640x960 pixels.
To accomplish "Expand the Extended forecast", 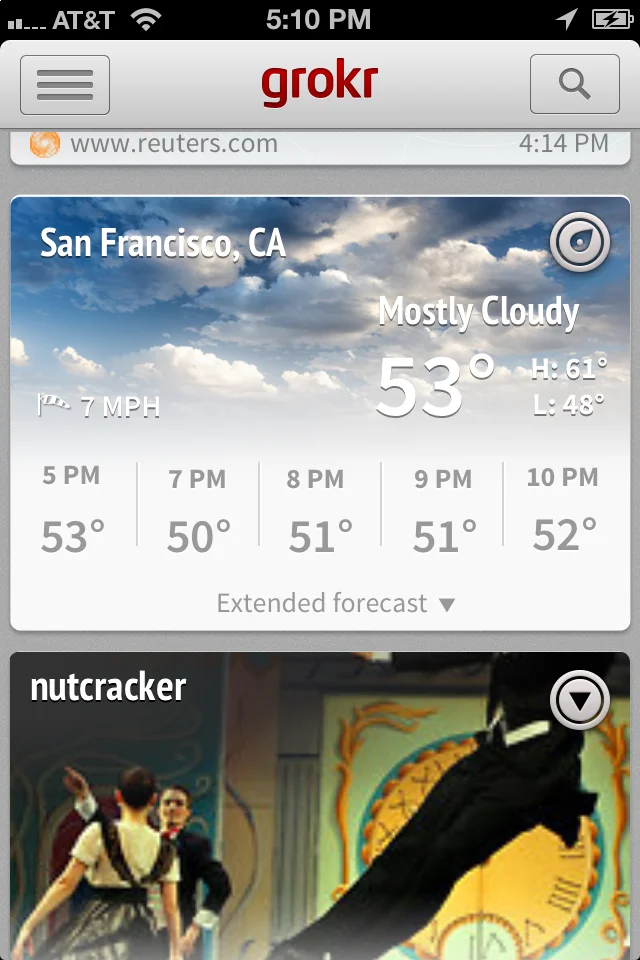I will 336,603.
